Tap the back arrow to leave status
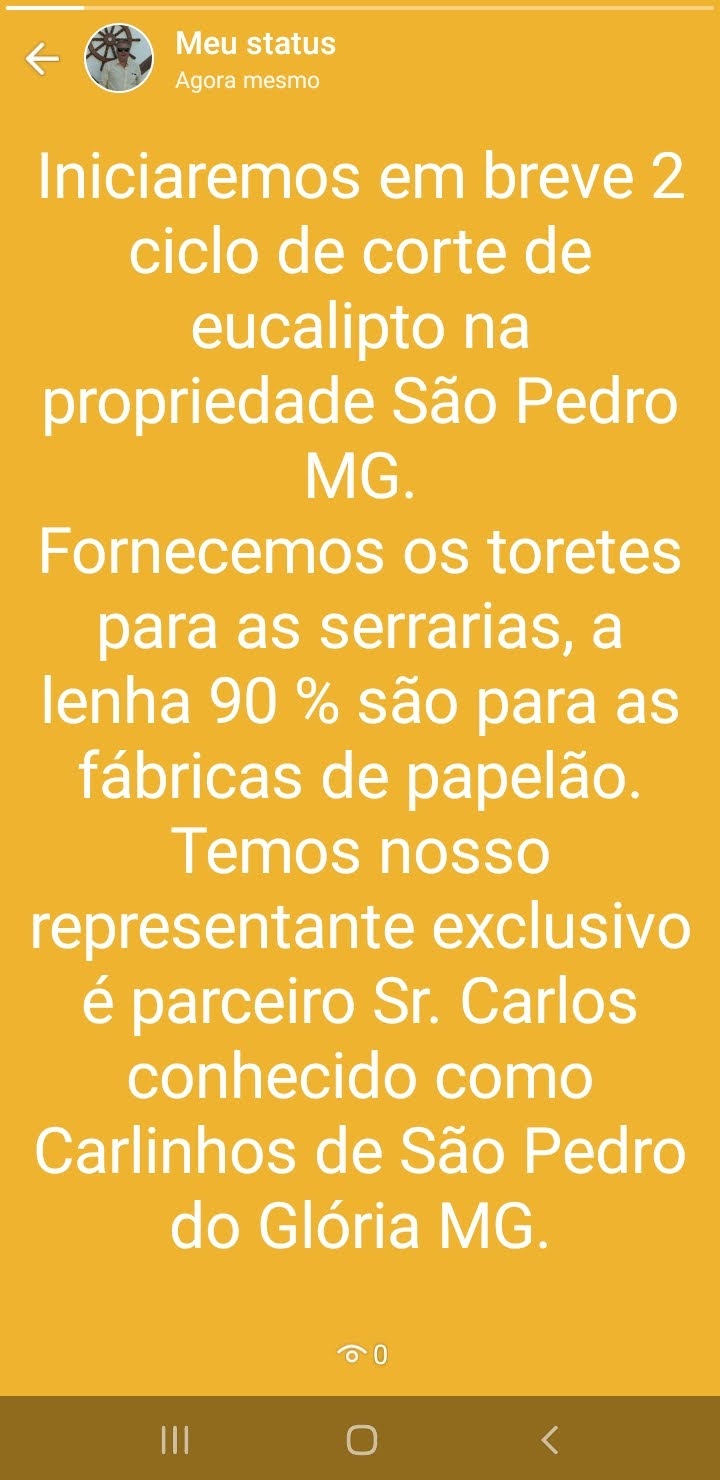The height and width of the screenshot is (1480, 720). pyautogui.click(x=42, y=60)
